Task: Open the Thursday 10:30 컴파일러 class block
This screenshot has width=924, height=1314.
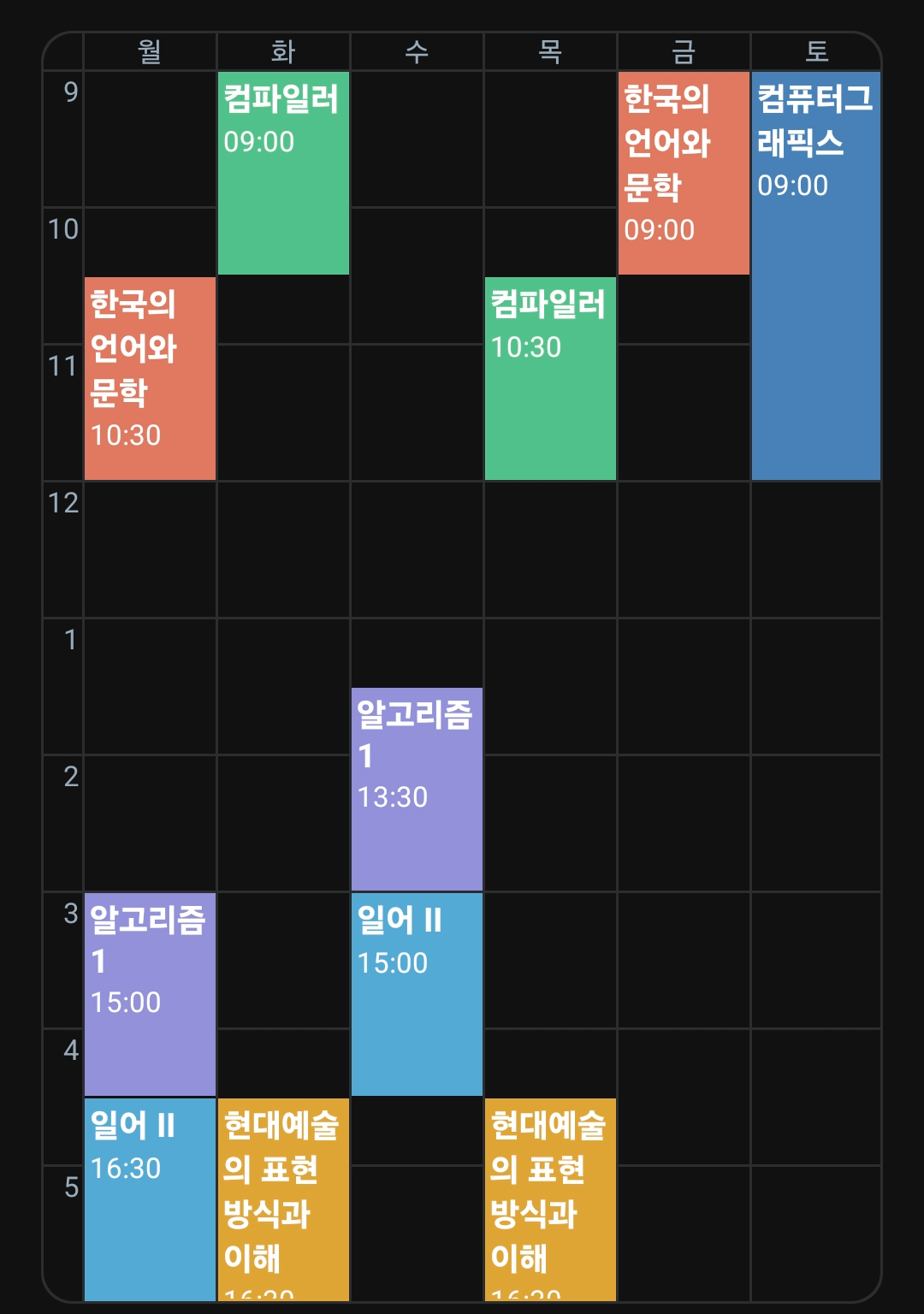Action: 550,378
